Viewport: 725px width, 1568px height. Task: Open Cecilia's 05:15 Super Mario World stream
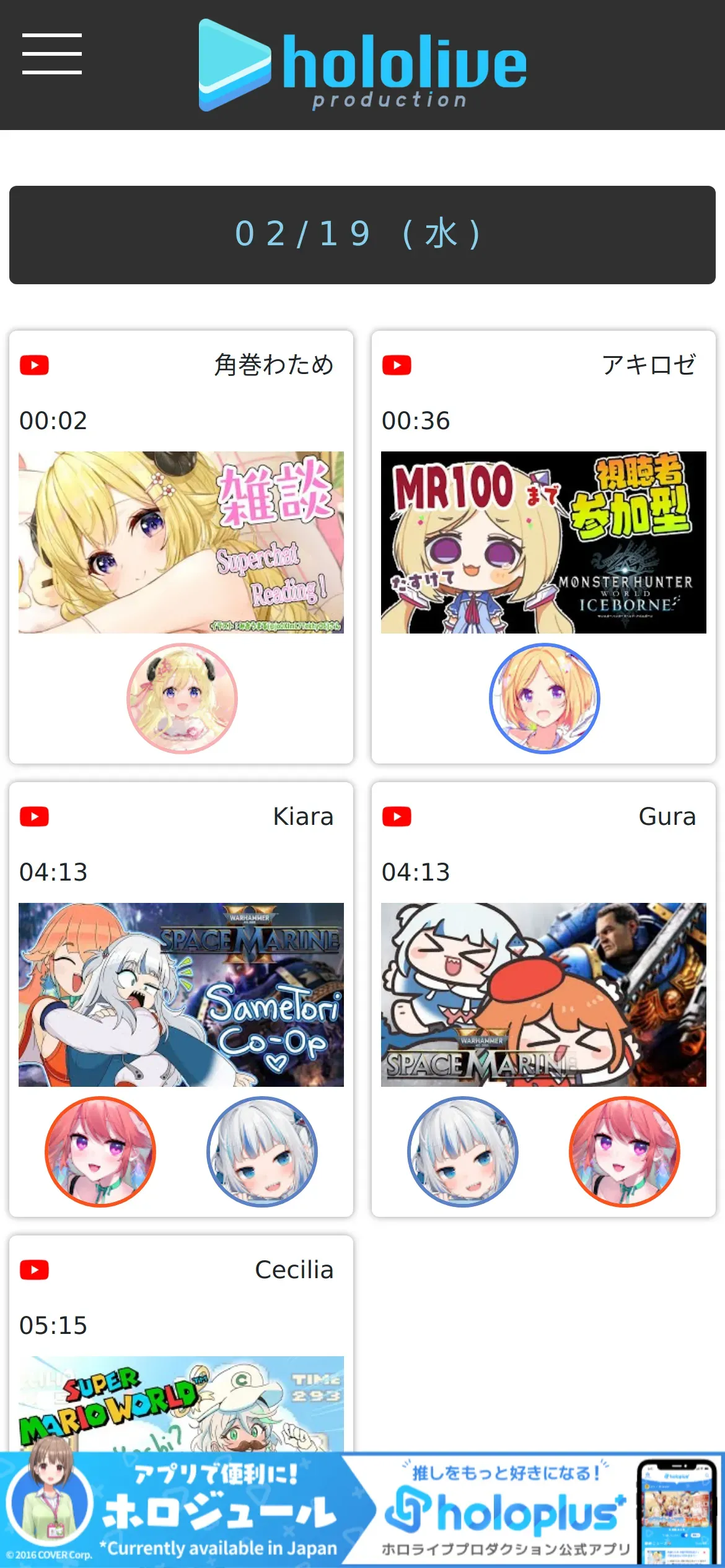coord(181,1400)
